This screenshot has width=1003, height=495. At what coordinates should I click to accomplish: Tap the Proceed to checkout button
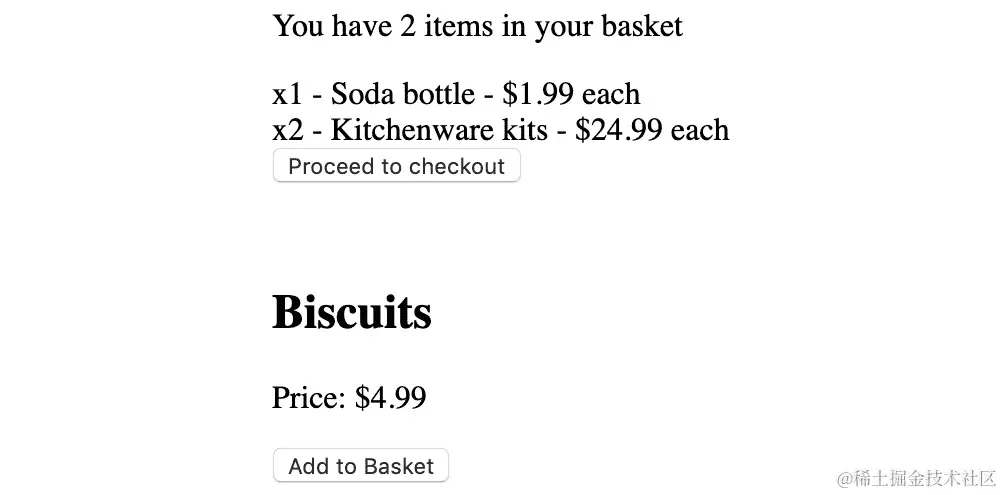(396, 166)
